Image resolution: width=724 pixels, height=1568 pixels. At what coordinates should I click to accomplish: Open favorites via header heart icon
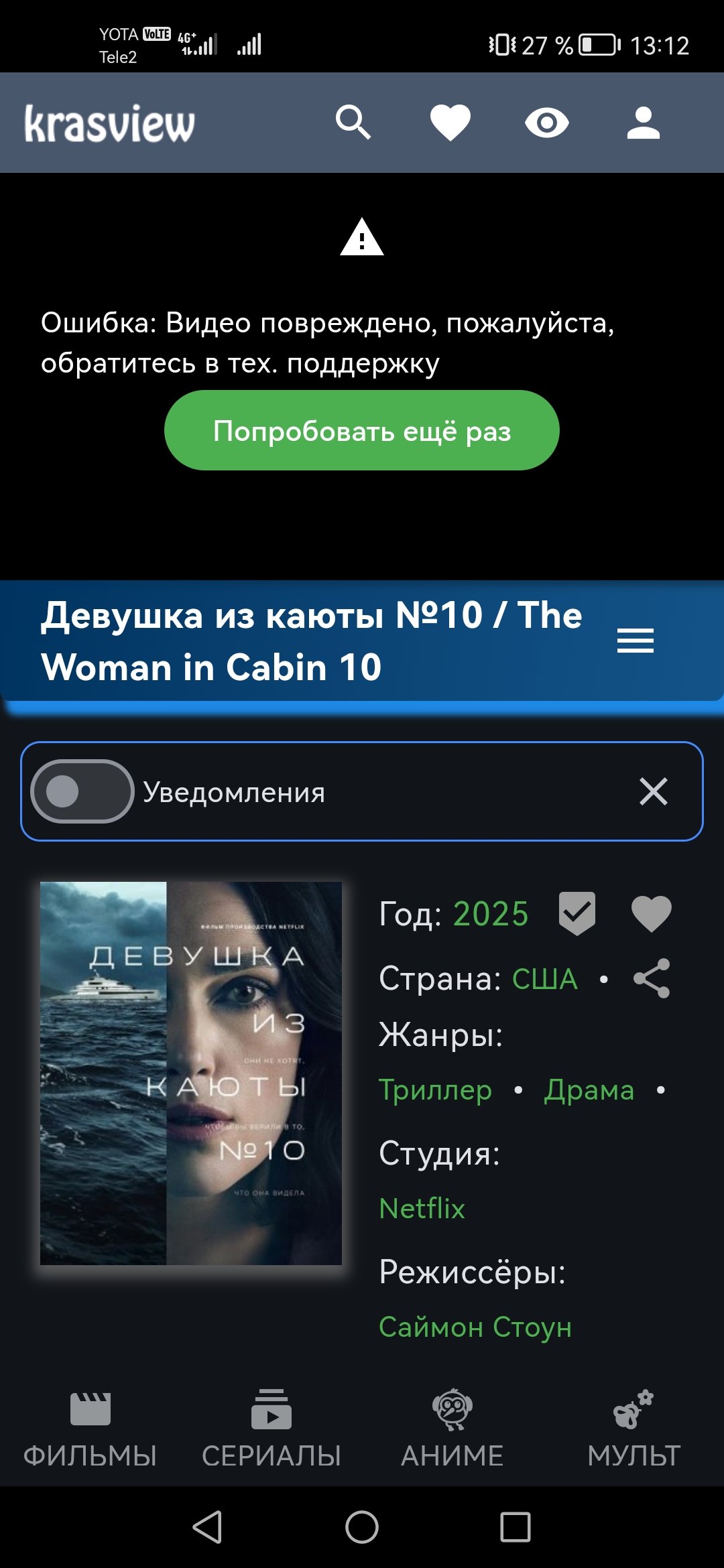tap(450, 123)
